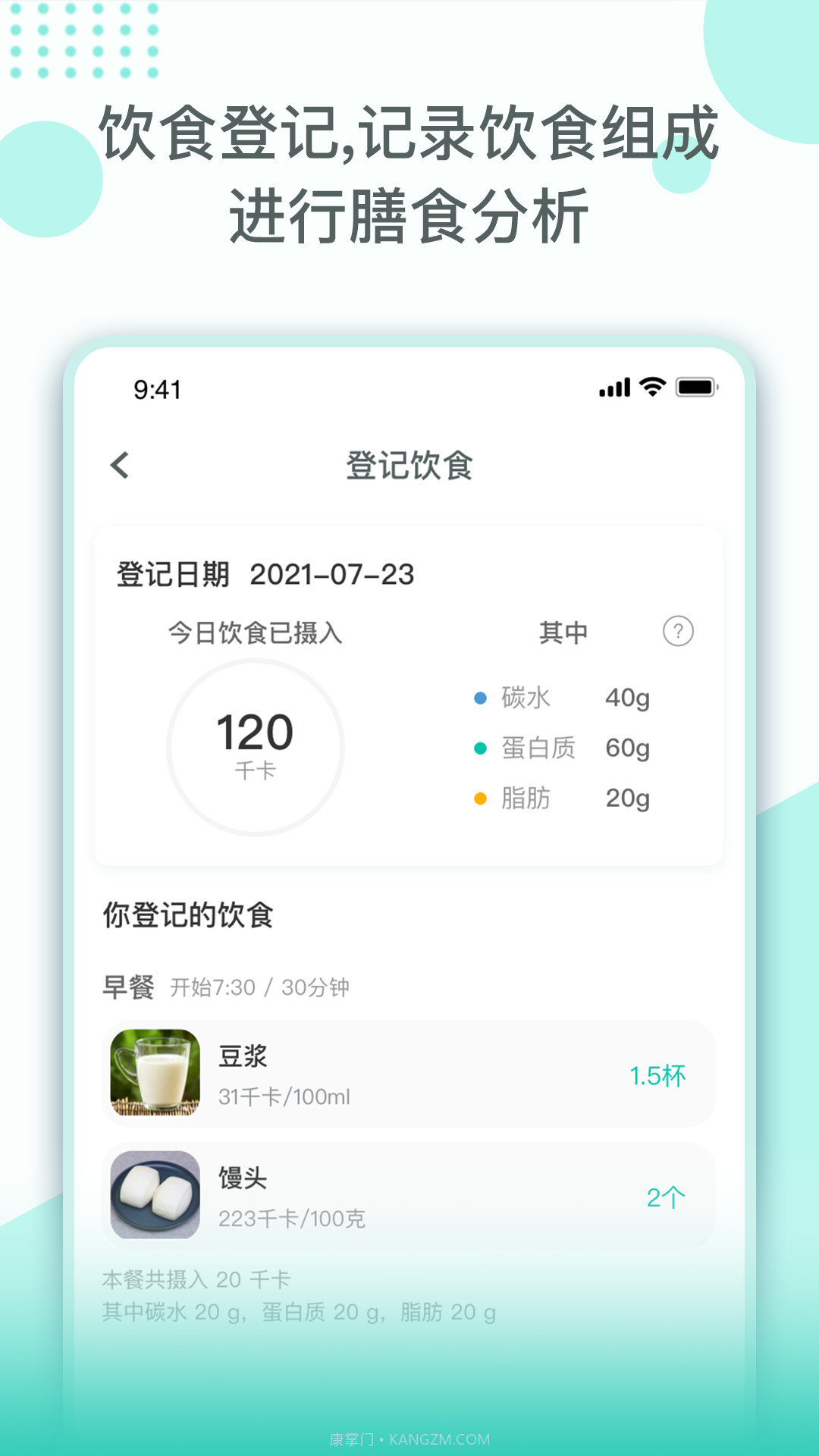819x1456 pixels.
Task: Open the help circle question mark icon
Action: 679,631
